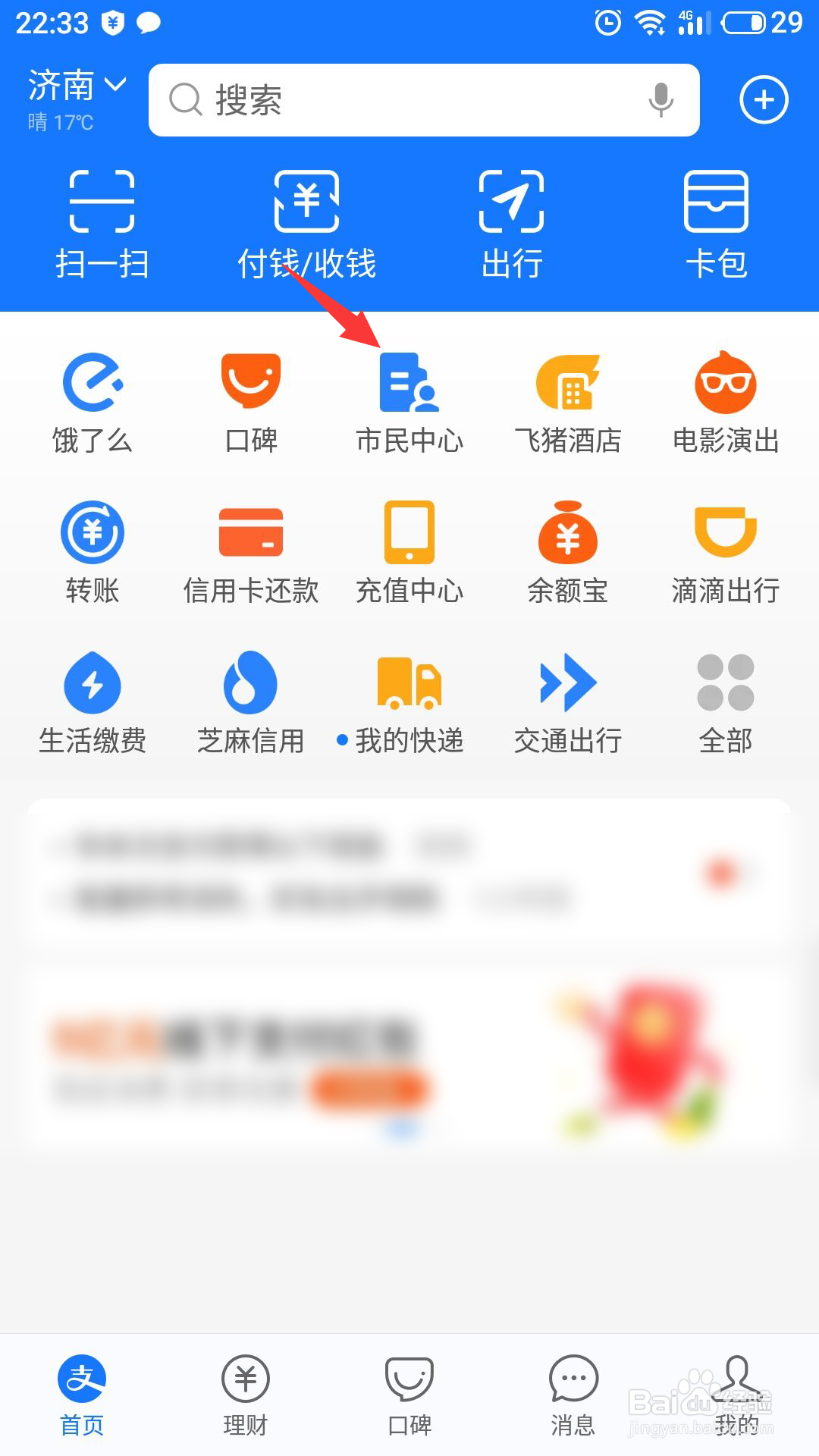Check 我的快递 package tracking
Viewport: 819px width, 1456px height.
pos(409,701)
